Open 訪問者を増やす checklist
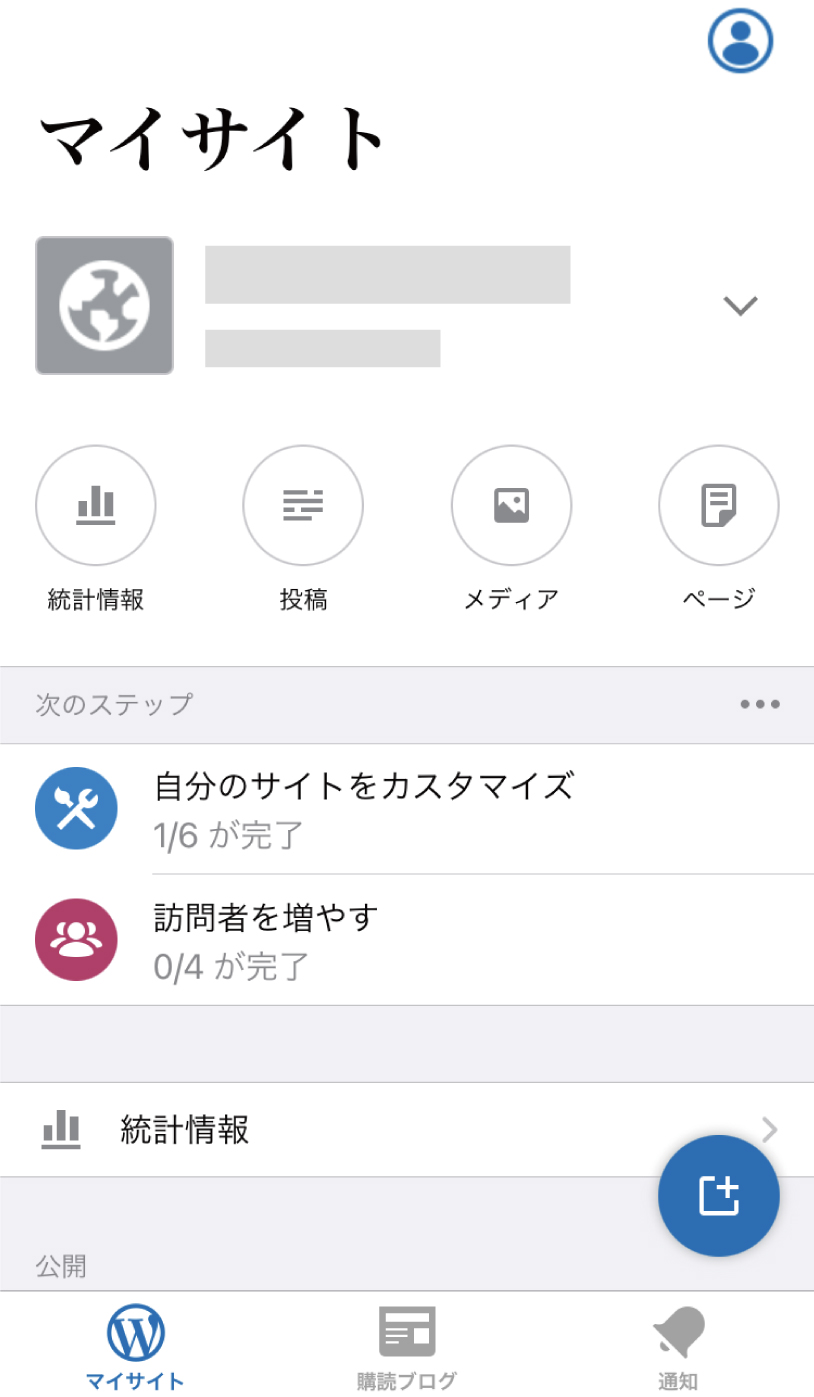814x1397 pixels. [x=266, y=940]
